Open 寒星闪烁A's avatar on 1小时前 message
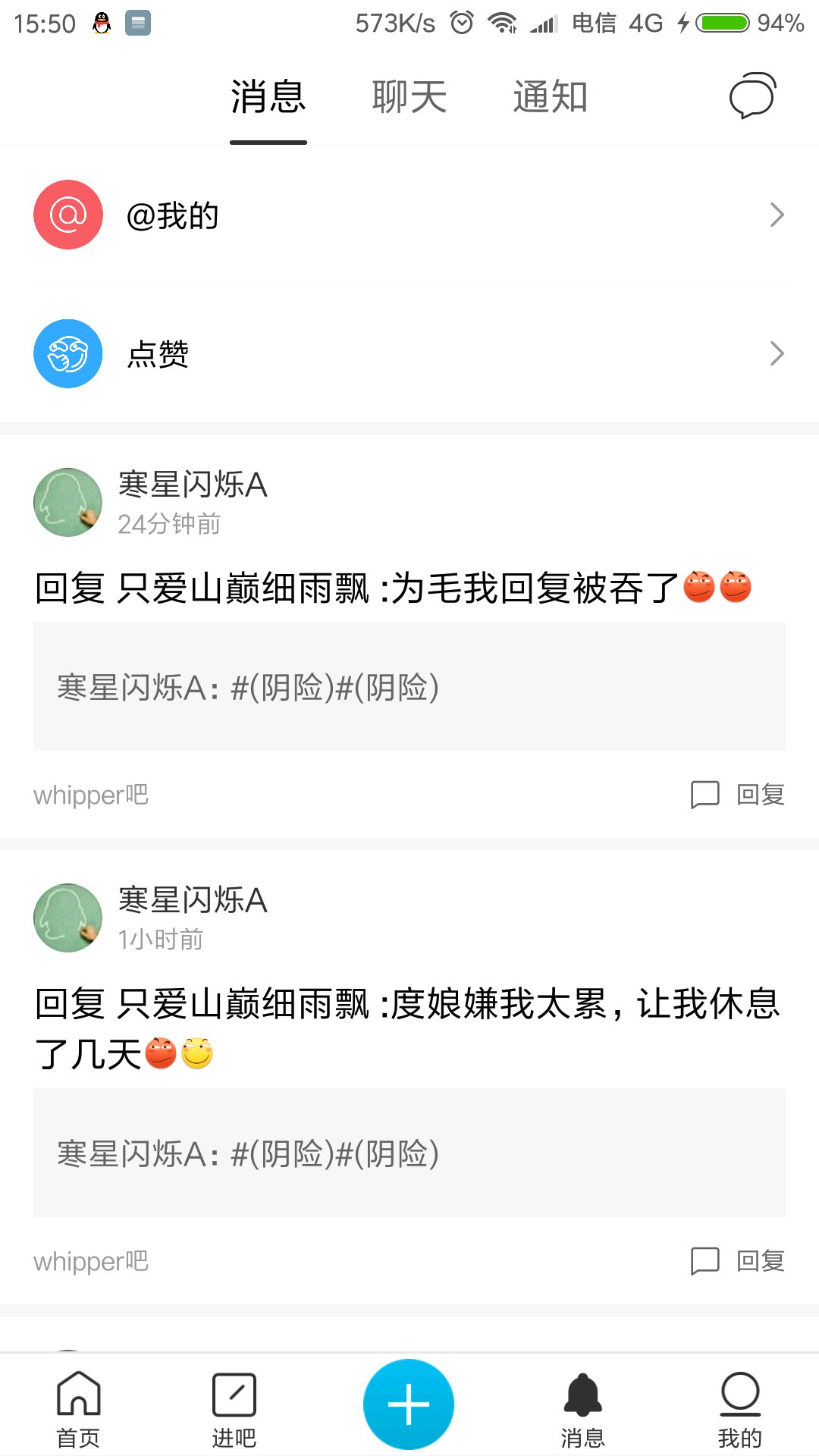 click(68, 918)
